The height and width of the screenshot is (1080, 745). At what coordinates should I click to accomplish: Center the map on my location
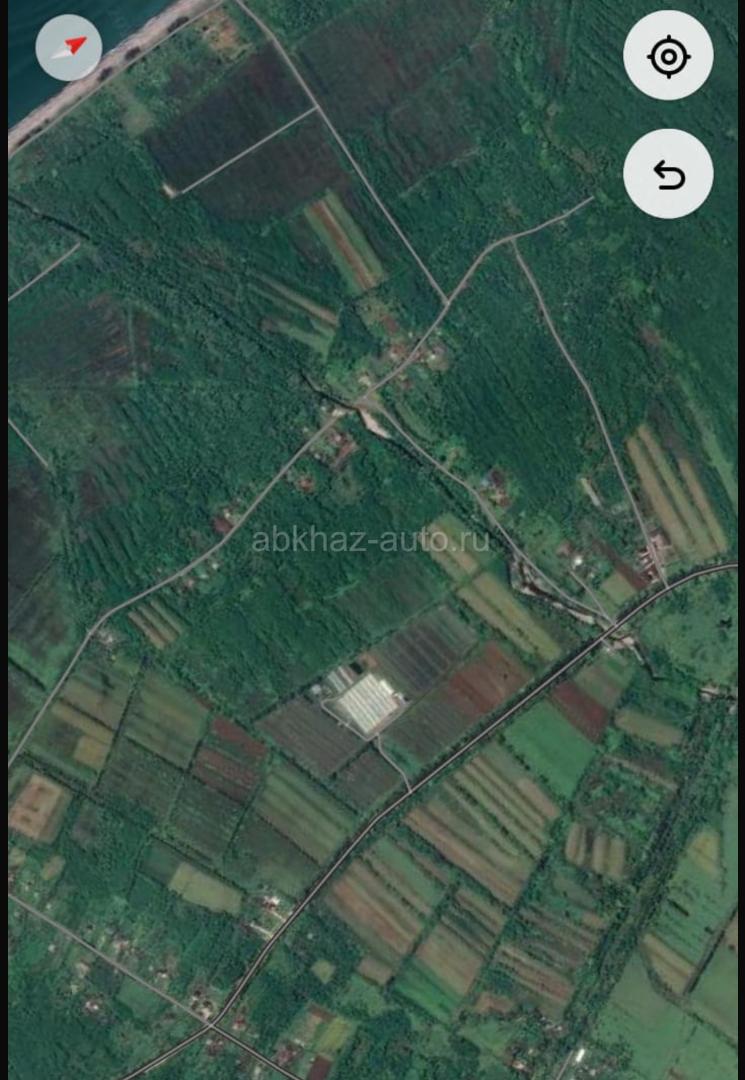668,56
